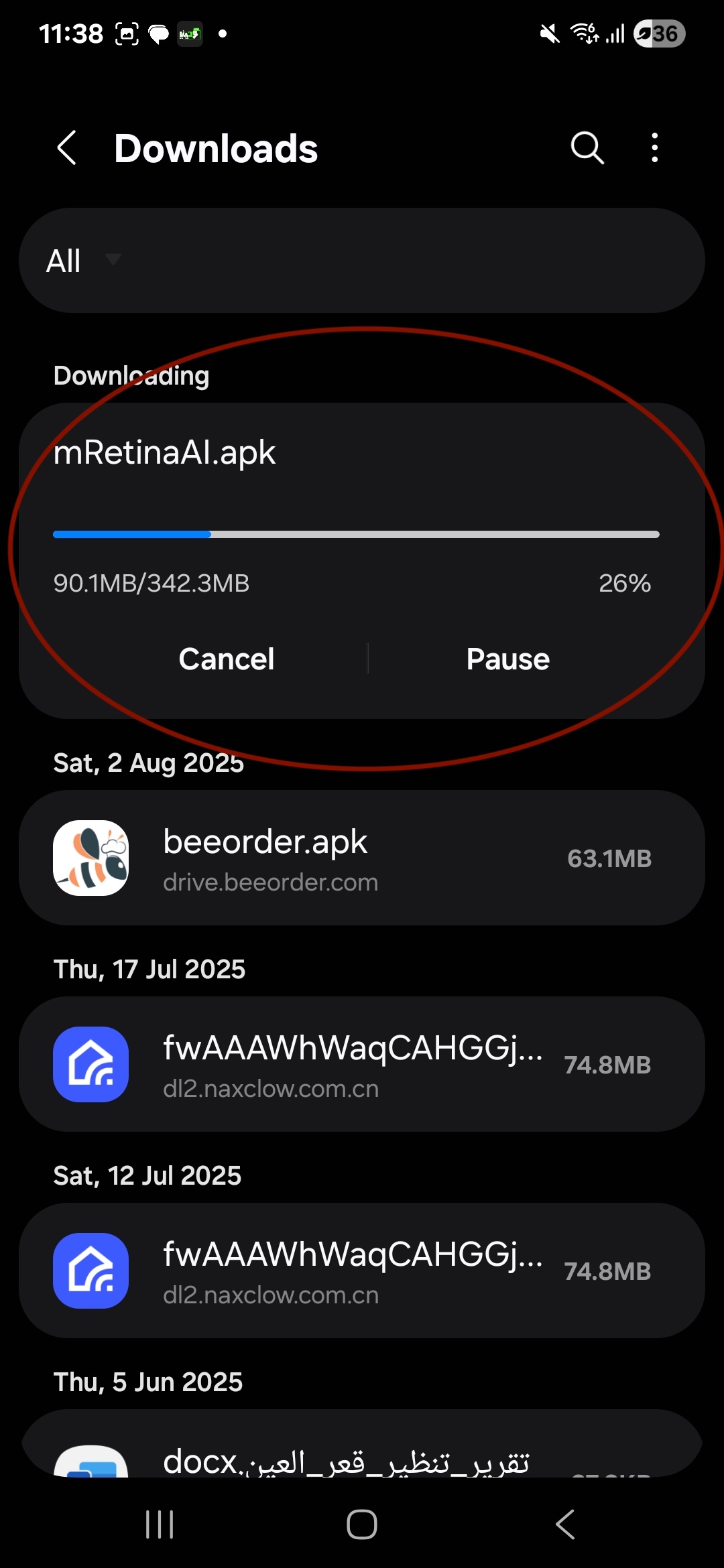Tap the back arrow beside Downloads title
The image size is (724, 1568).
pos(66,147)
